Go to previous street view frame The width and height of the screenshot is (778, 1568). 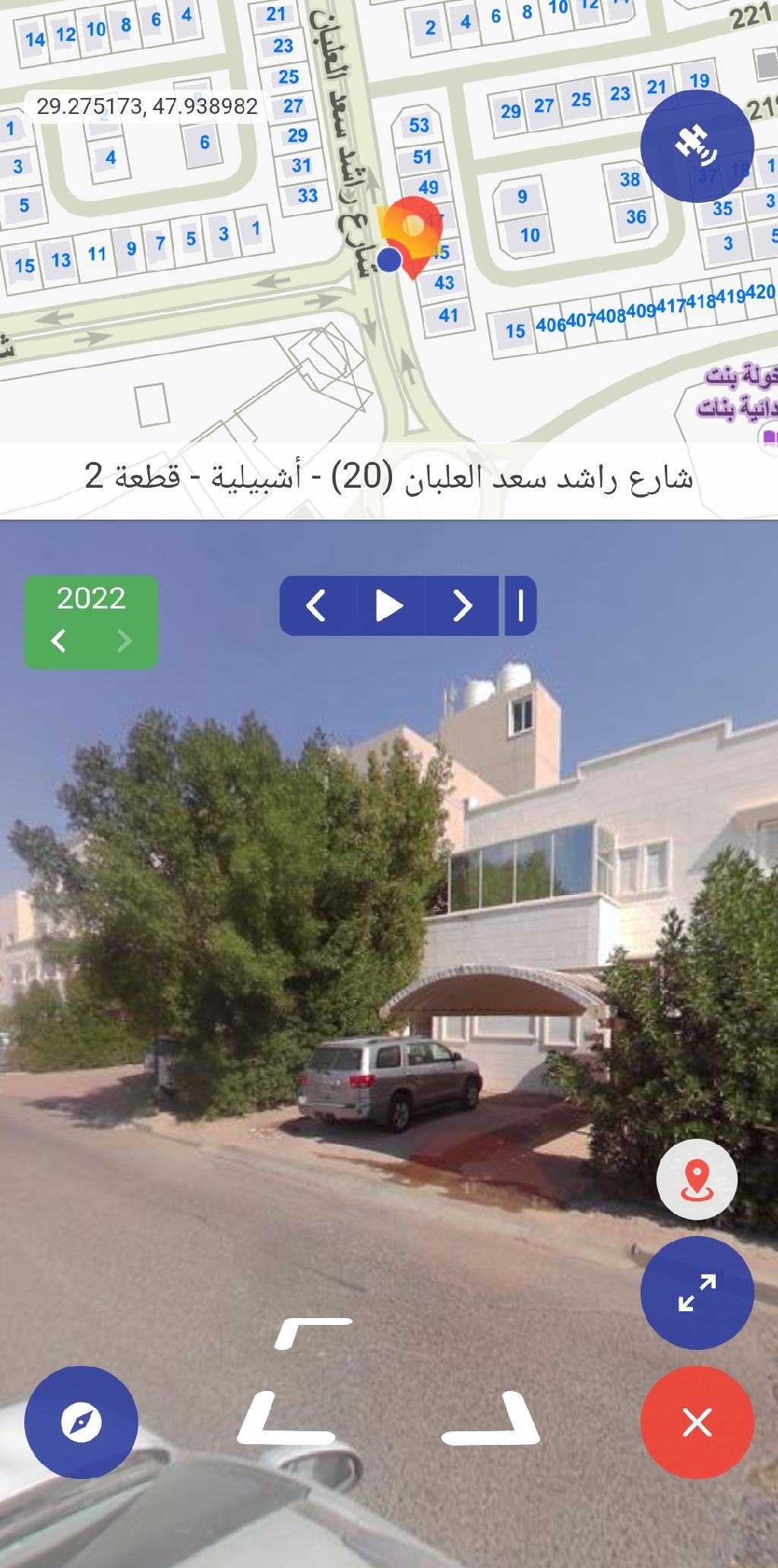[315, 605]
